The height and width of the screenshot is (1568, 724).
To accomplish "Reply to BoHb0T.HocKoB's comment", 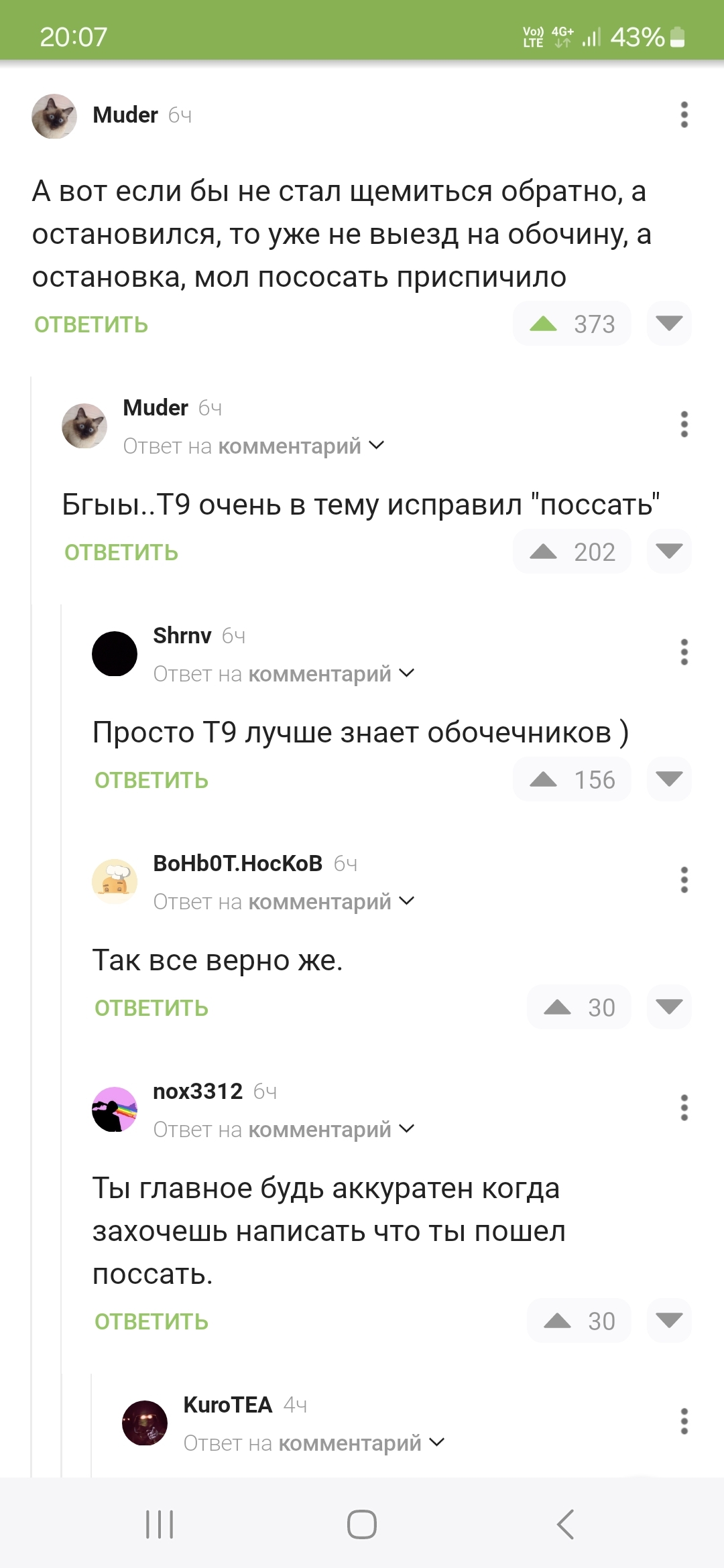I will point(152,1008).
